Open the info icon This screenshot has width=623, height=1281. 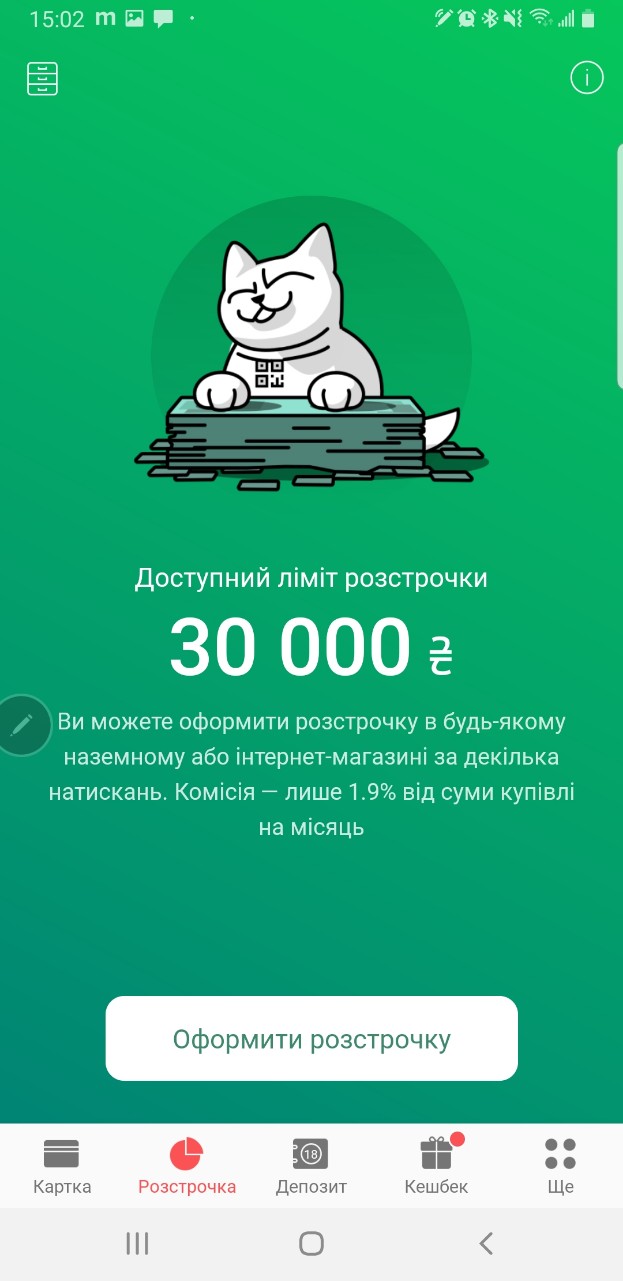pos(587,78)
